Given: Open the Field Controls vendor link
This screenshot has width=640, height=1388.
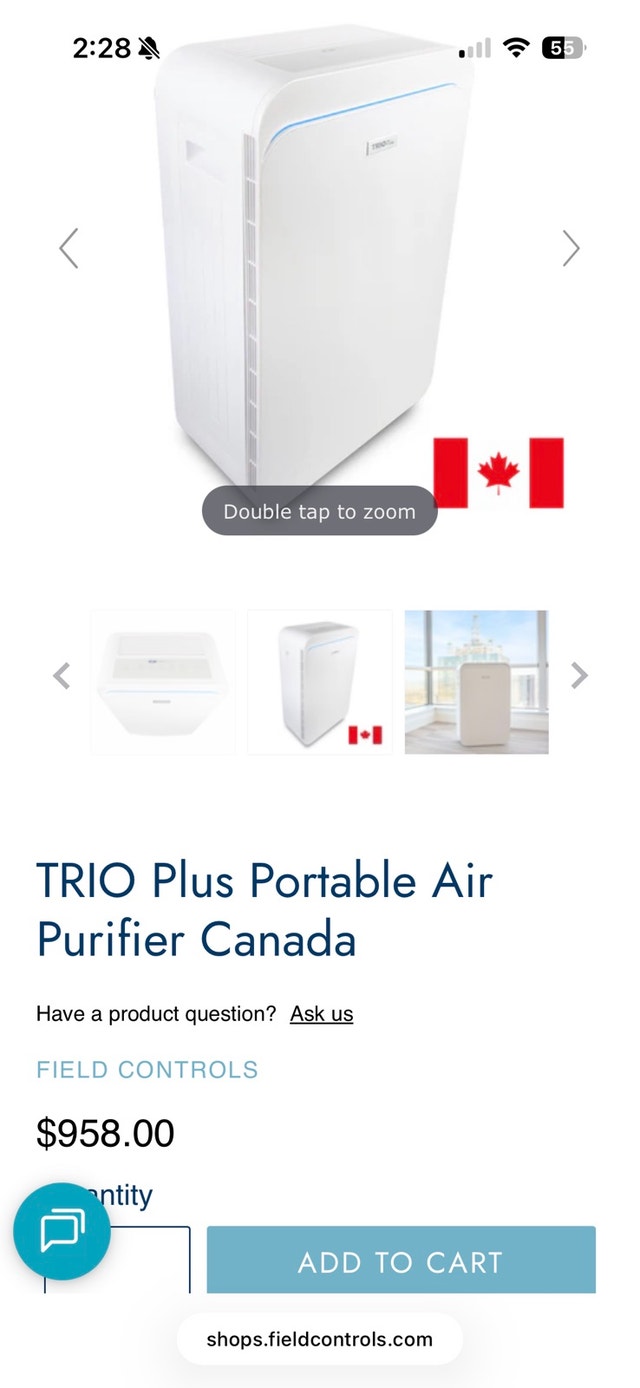Looking at the screenshot, I should [x=147, y=1070].
